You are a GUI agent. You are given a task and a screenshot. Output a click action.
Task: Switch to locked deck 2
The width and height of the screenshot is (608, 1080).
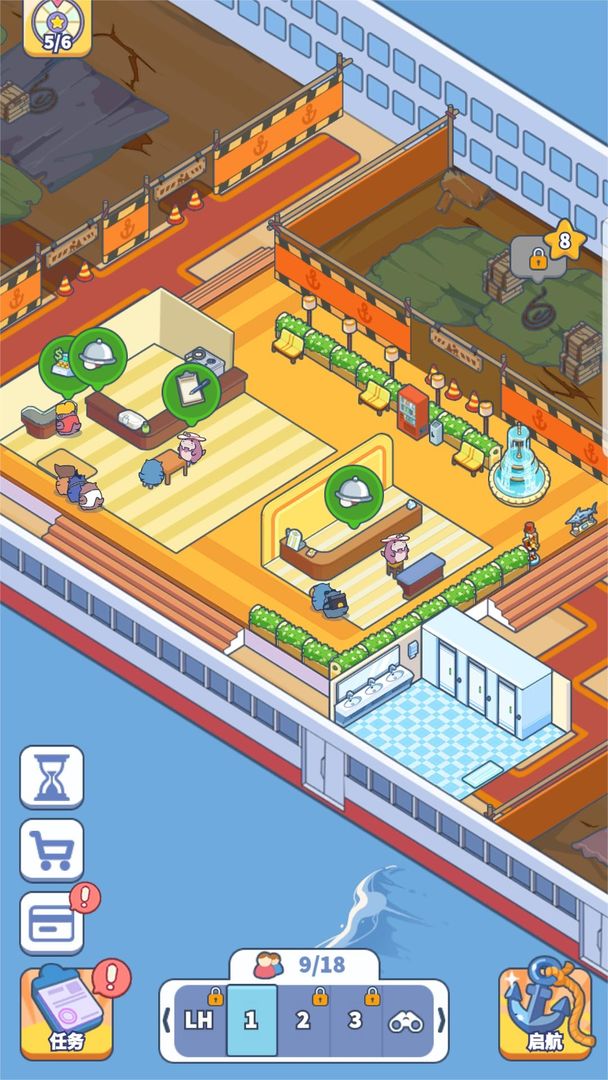(x=303, y=1021)
